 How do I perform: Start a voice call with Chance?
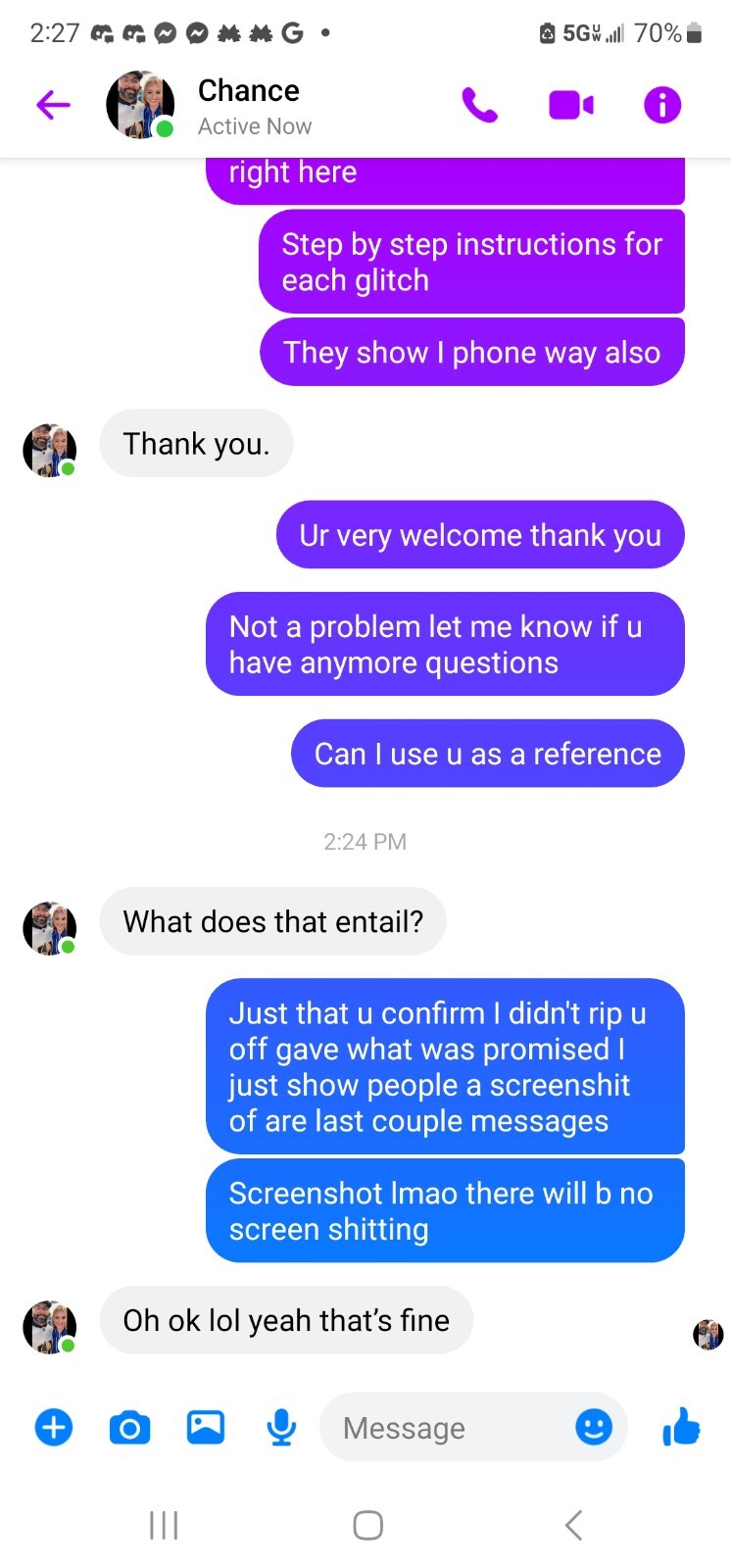tap(479, 105)
